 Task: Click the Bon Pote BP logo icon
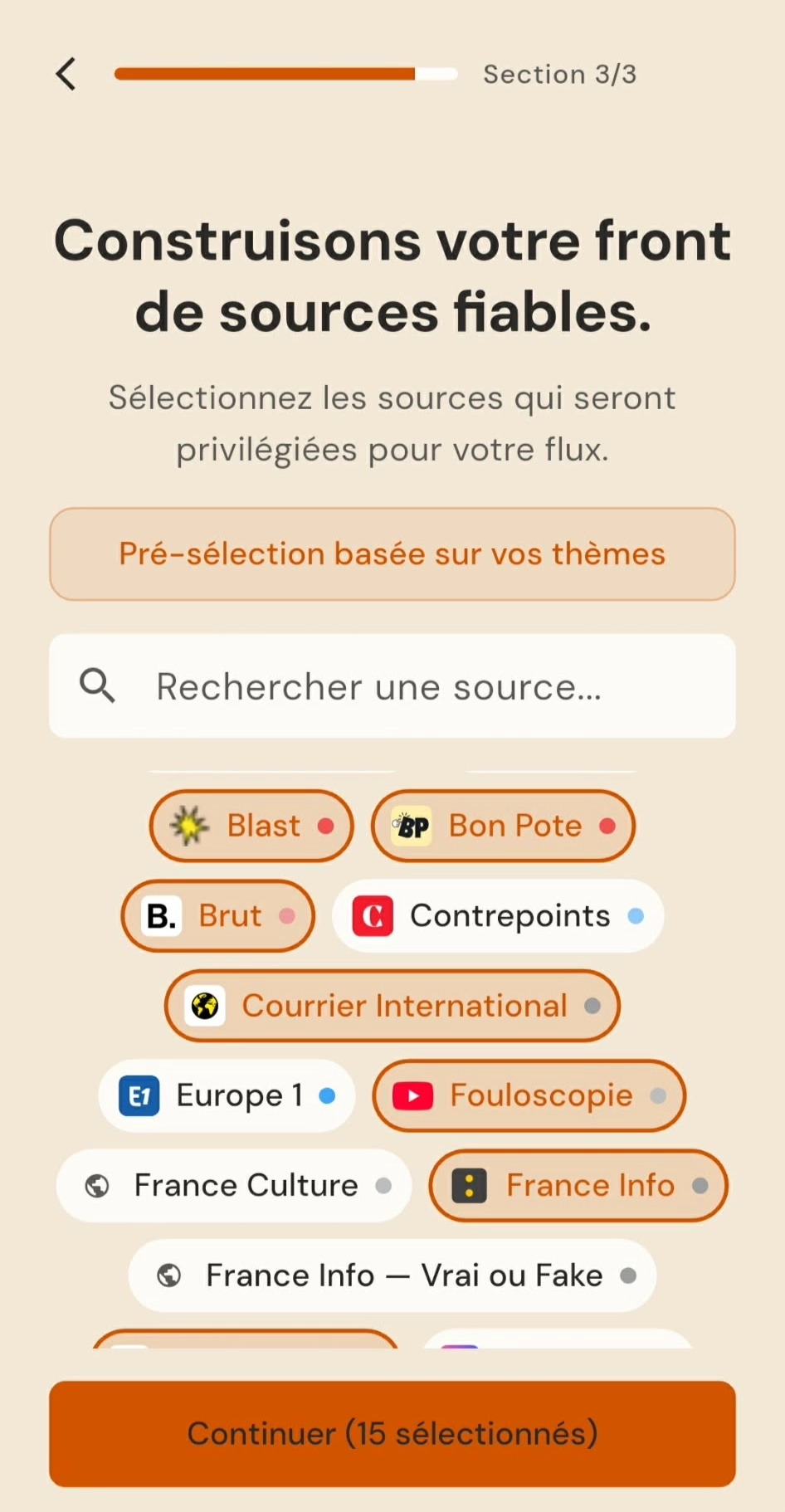pyautogui.click(x=412, y=825)
